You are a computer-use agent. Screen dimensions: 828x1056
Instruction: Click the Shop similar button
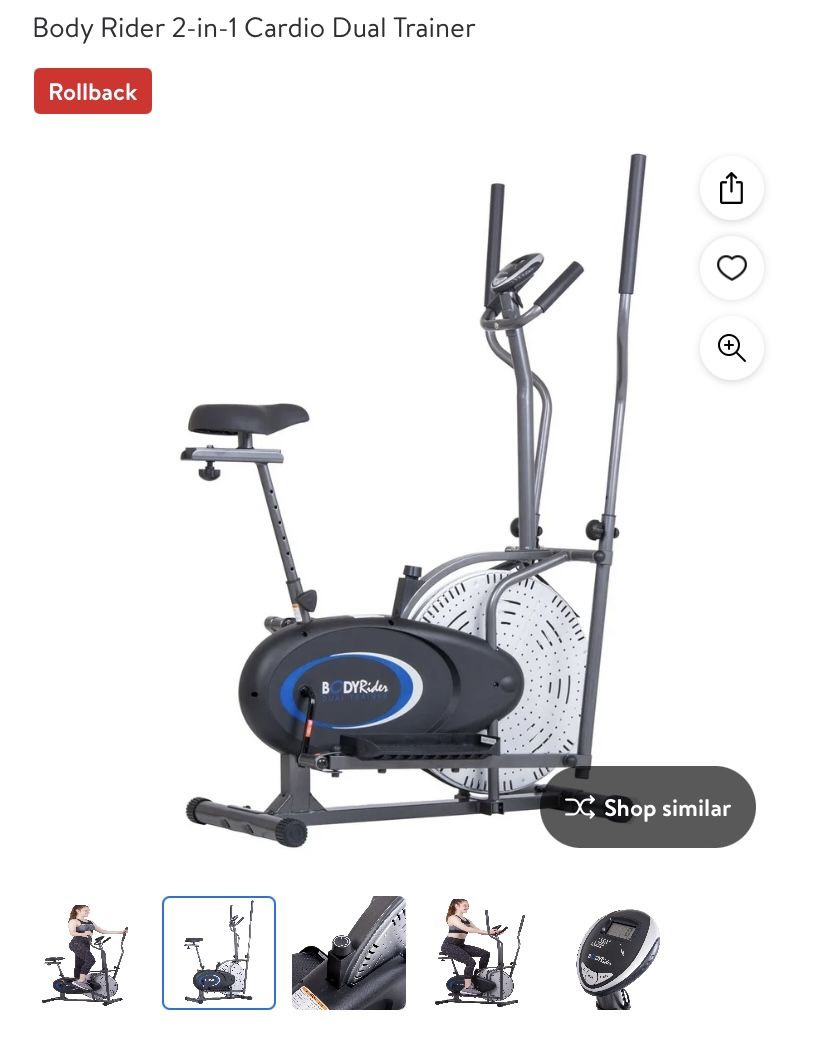tap(647, 807)
